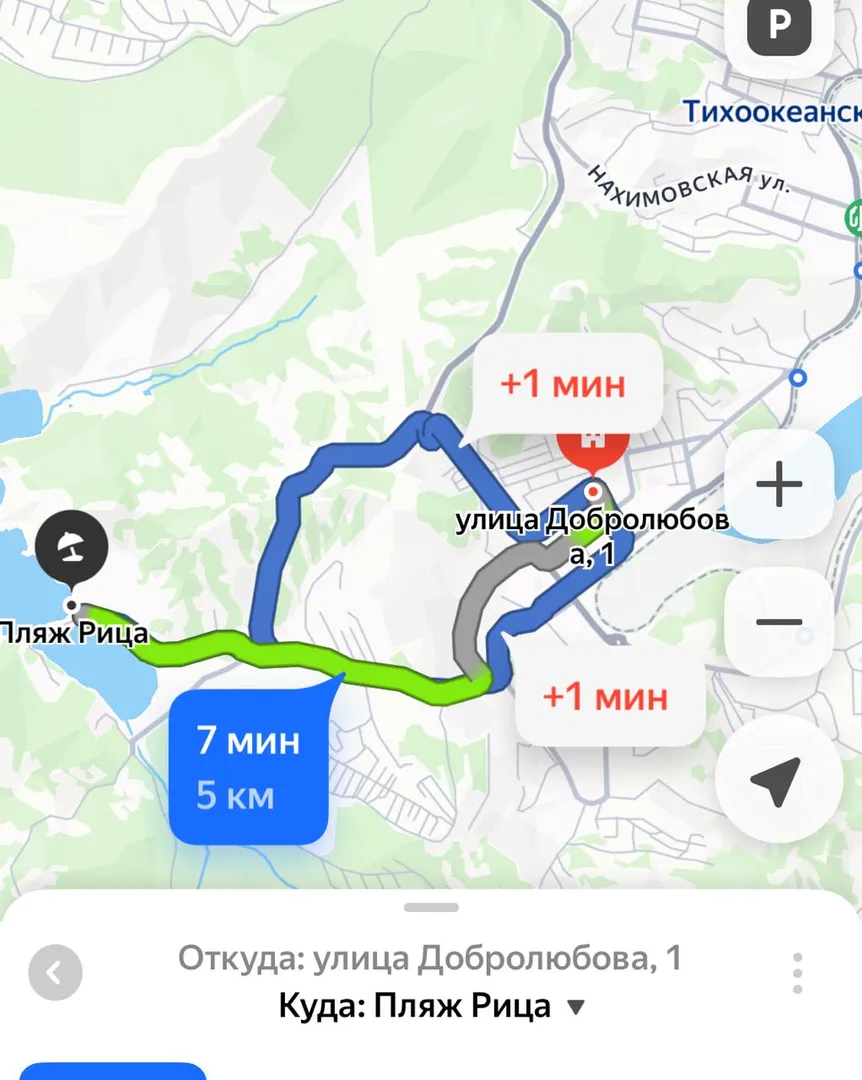Tap the Пляж Рица beach marker
The height and width of the screenshot is (1080, 862).
(x=72, y=547)
